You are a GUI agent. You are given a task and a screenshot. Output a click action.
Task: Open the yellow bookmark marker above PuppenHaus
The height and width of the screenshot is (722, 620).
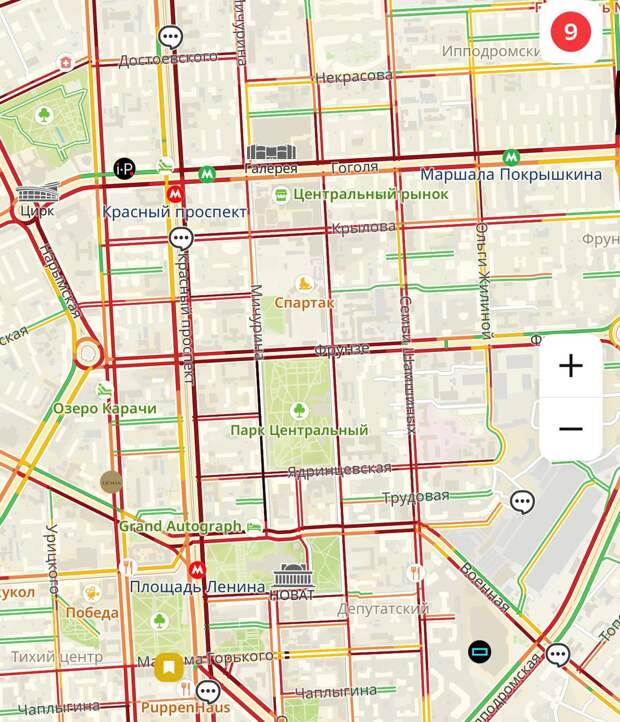click(169, 664)
